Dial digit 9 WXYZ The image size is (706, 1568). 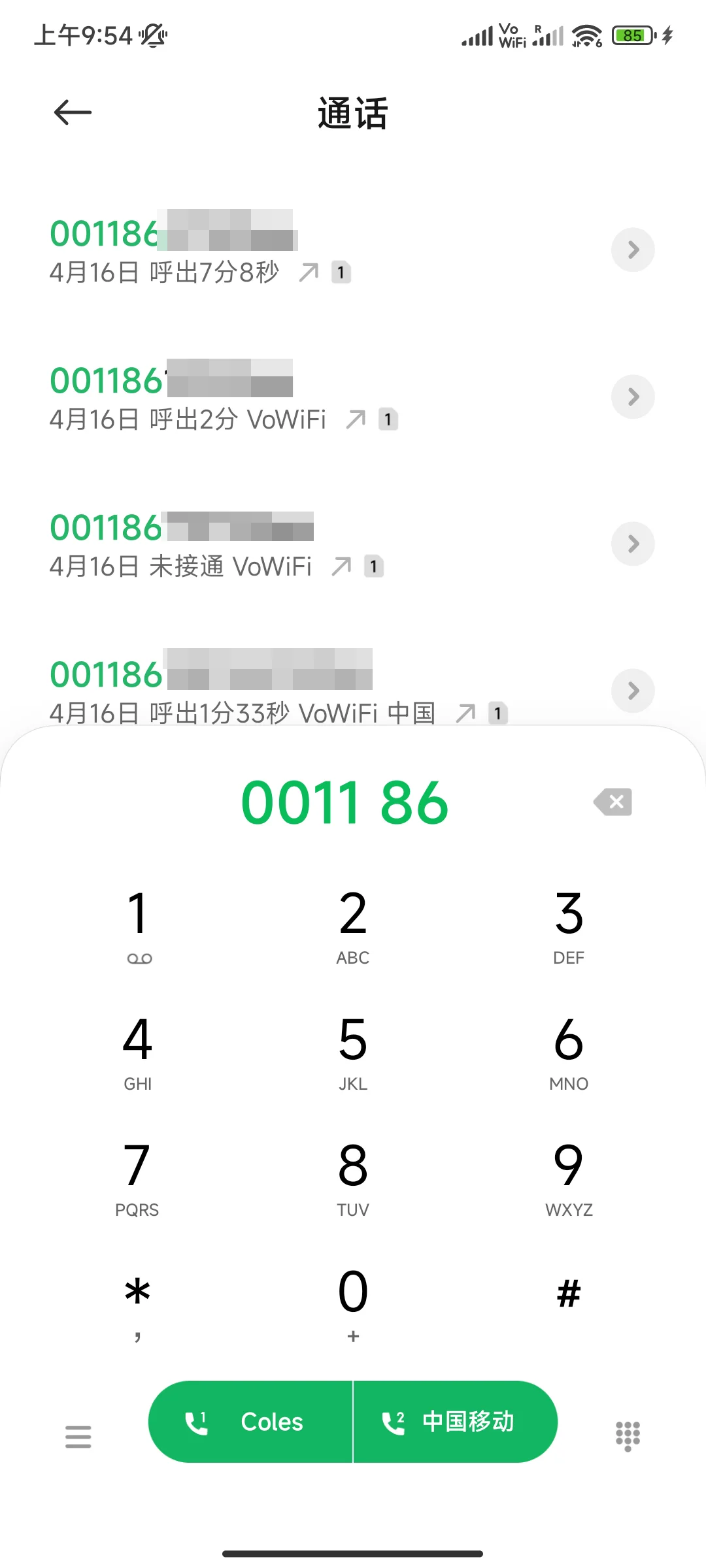(x=569, y=1177)
